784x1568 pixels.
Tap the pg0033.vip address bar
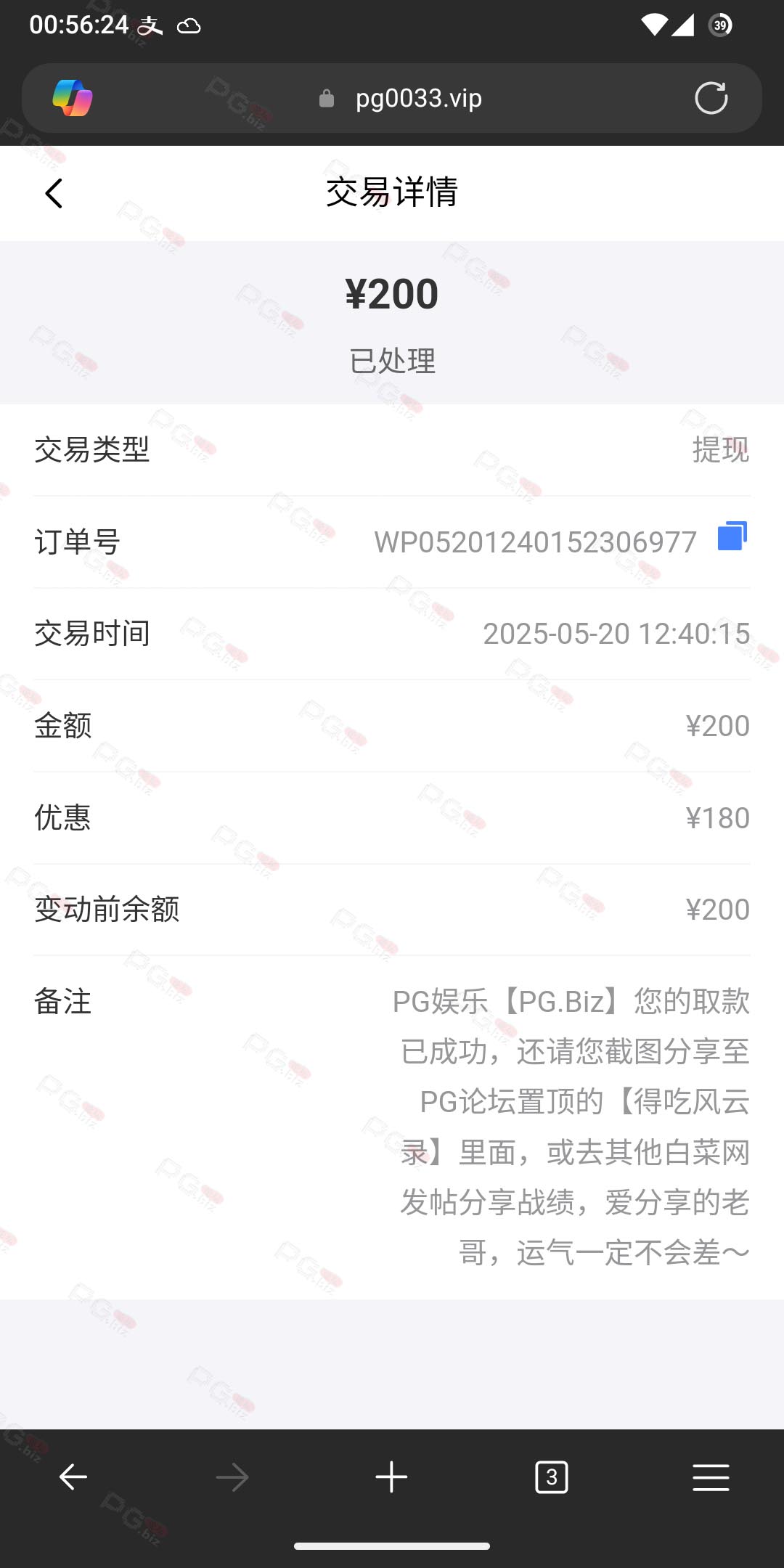(x=392, y=98)
